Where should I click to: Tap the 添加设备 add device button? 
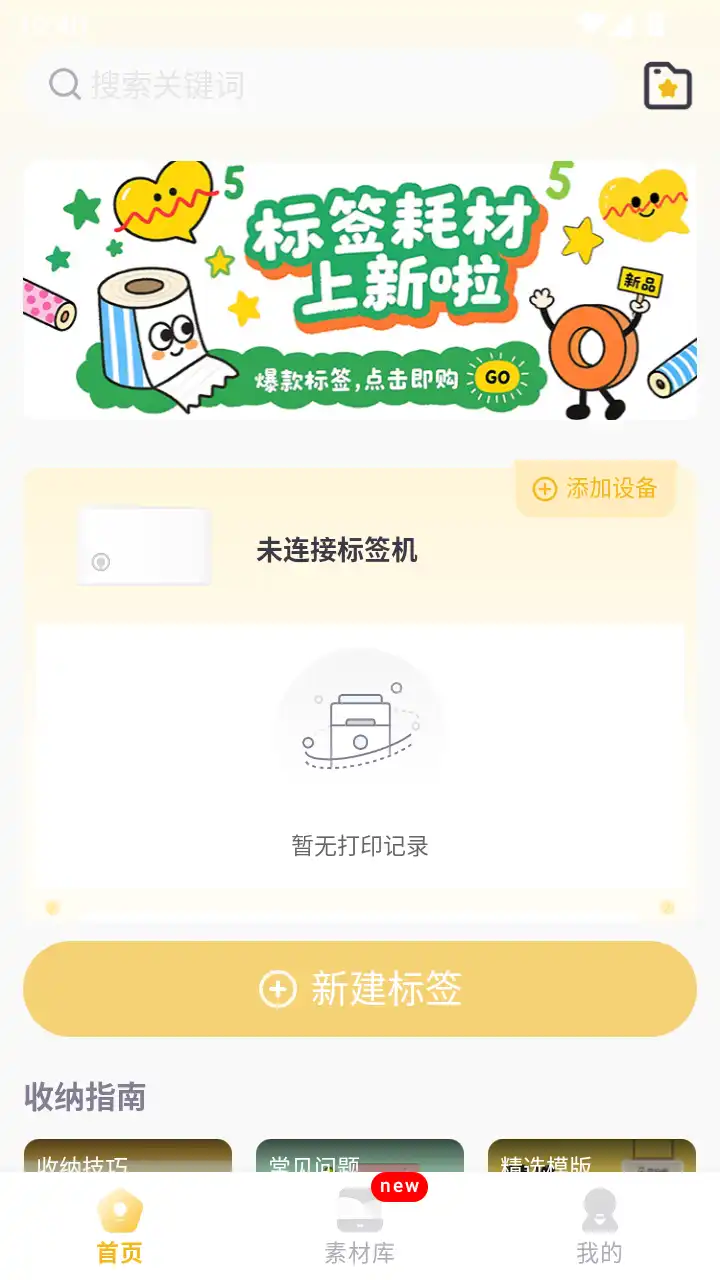tap(595, 489)
